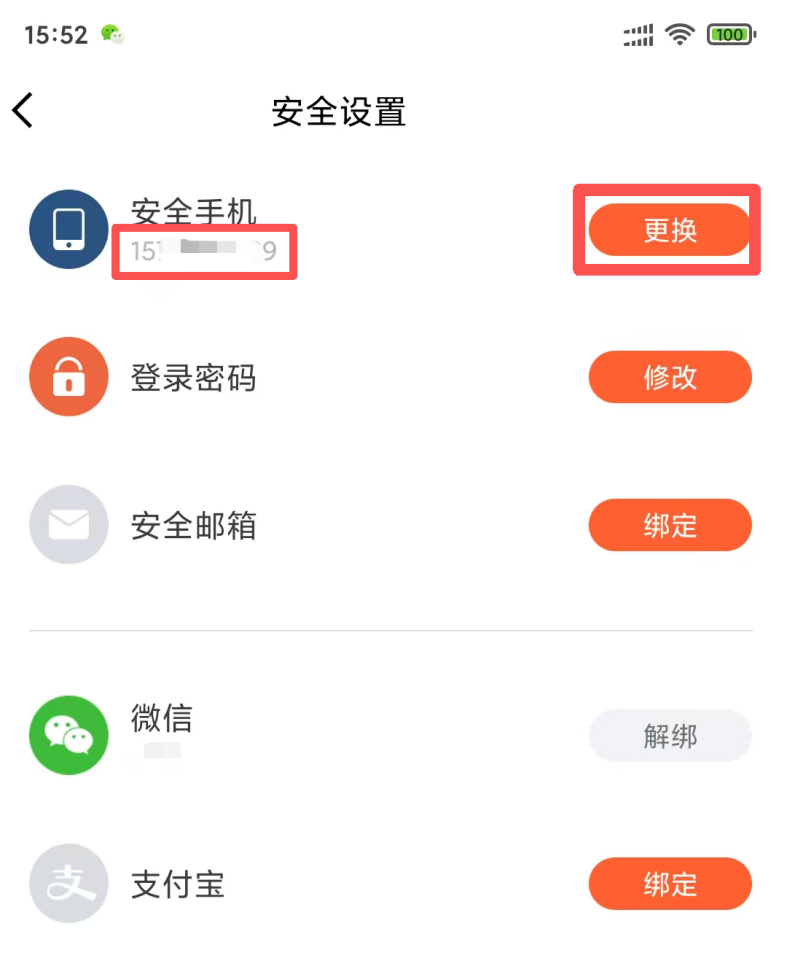This screenshot has width=788, height=968.
Task: Tap 绑定 next to 支付宝
Action: [669, 884]
